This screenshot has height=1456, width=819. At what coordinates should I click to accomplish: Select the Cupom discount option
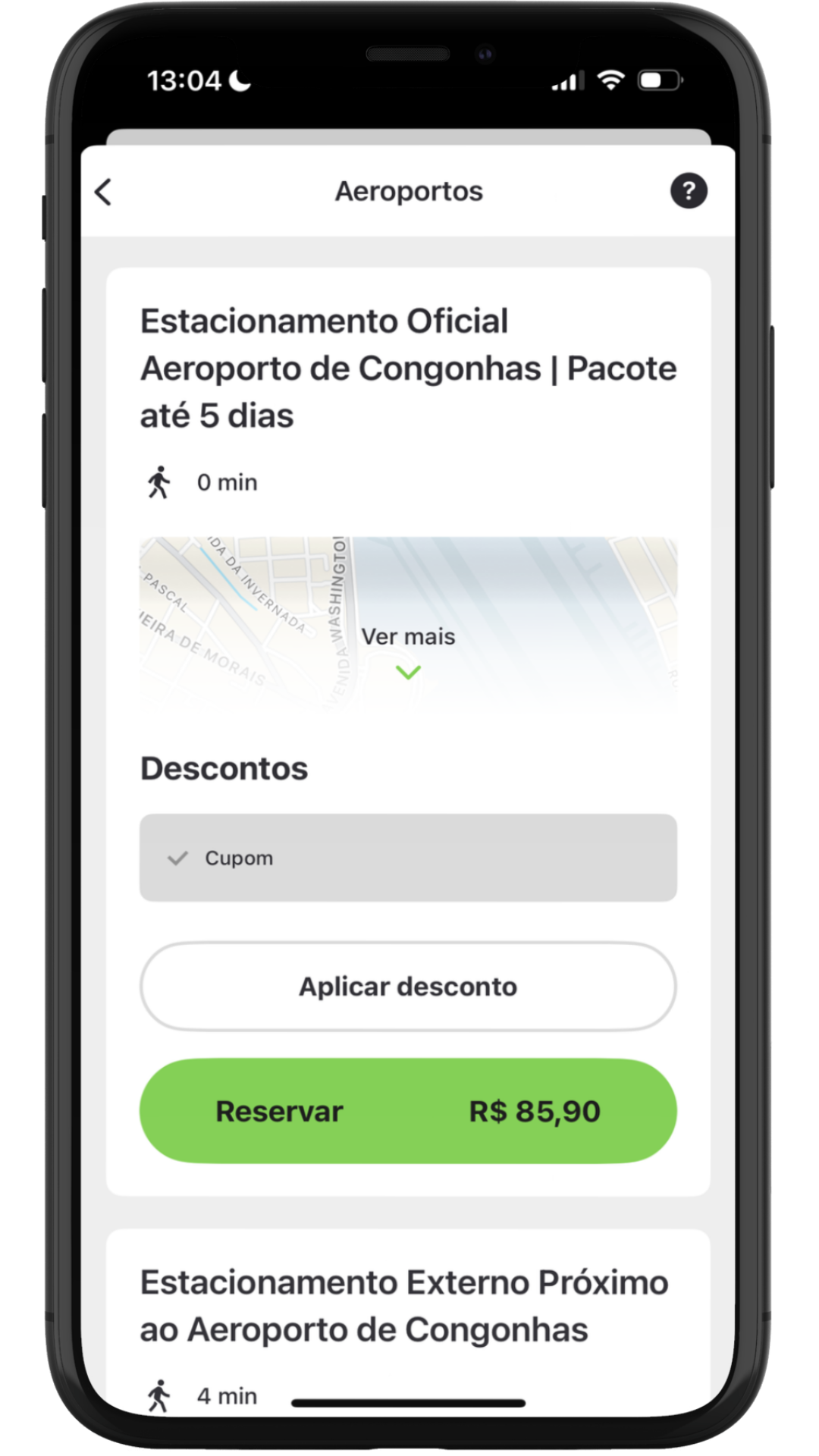point(408,858)
